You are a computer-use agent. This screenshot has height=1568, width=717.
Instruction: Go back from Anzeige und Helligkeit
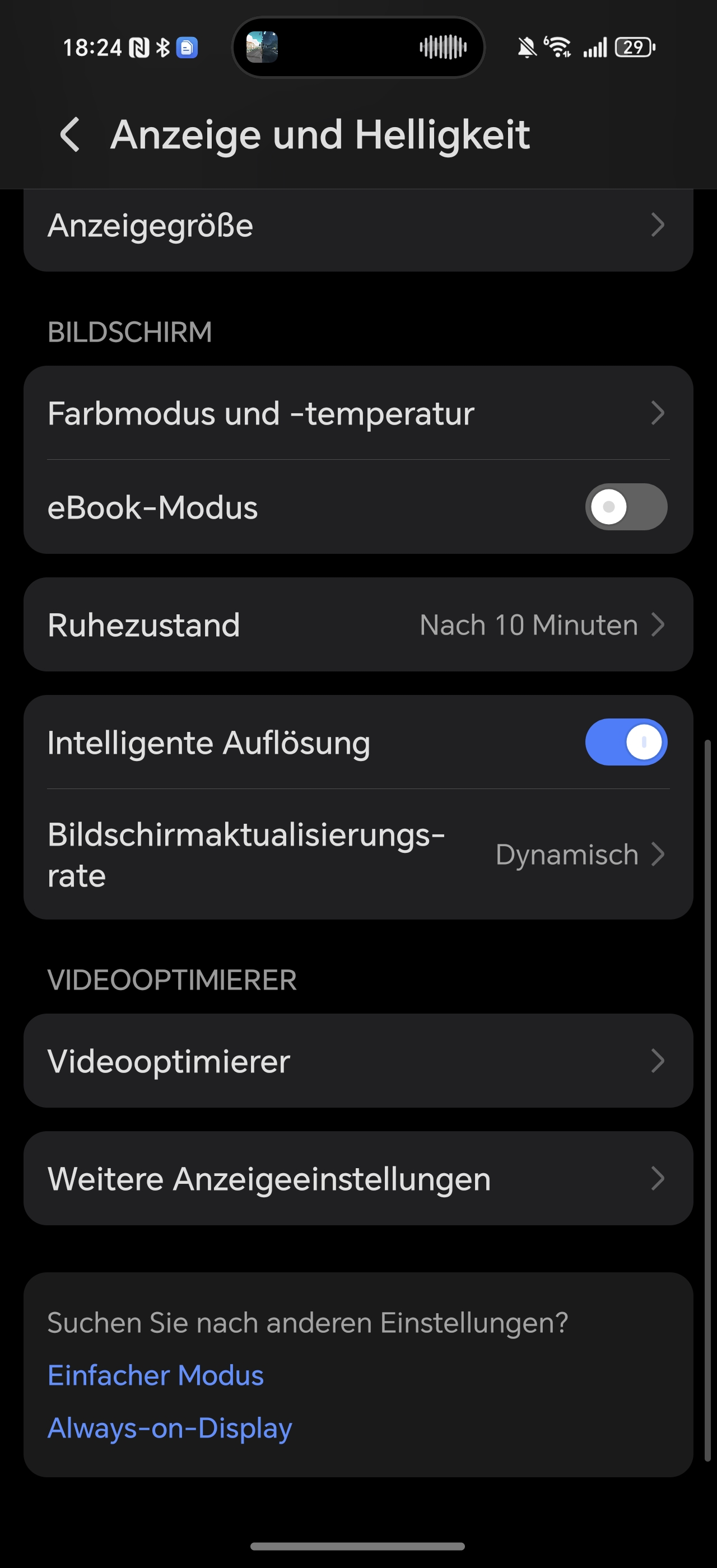[x=71, y=134]
